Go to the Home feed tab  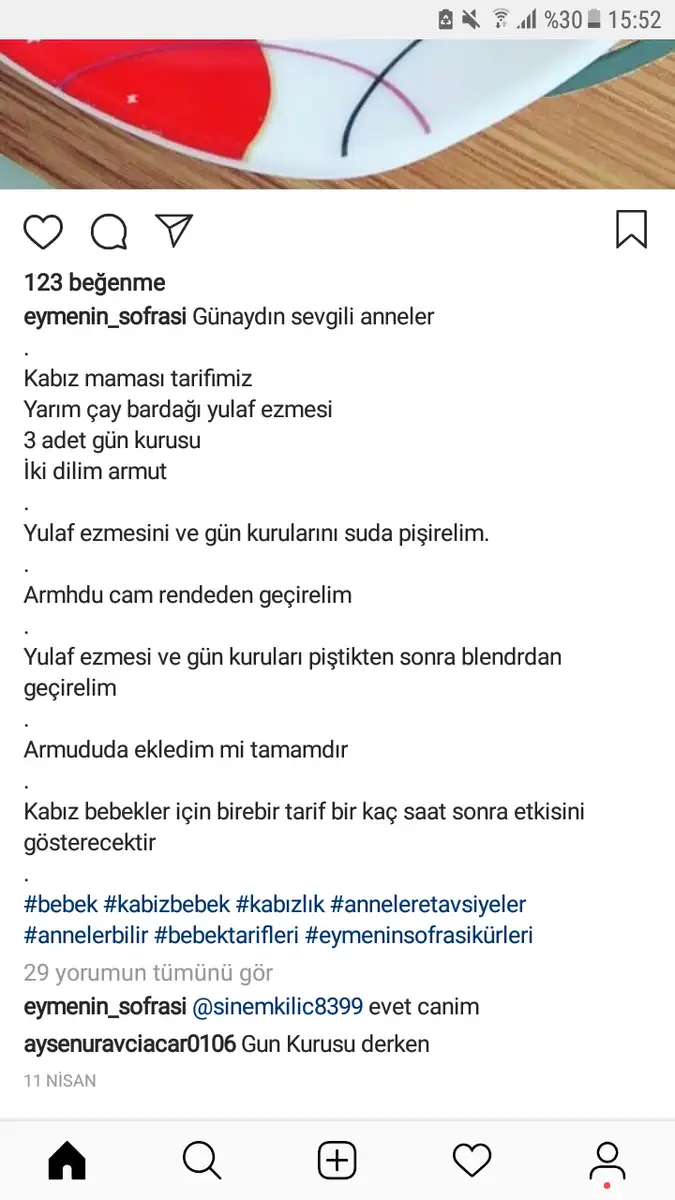(67, 1161)
